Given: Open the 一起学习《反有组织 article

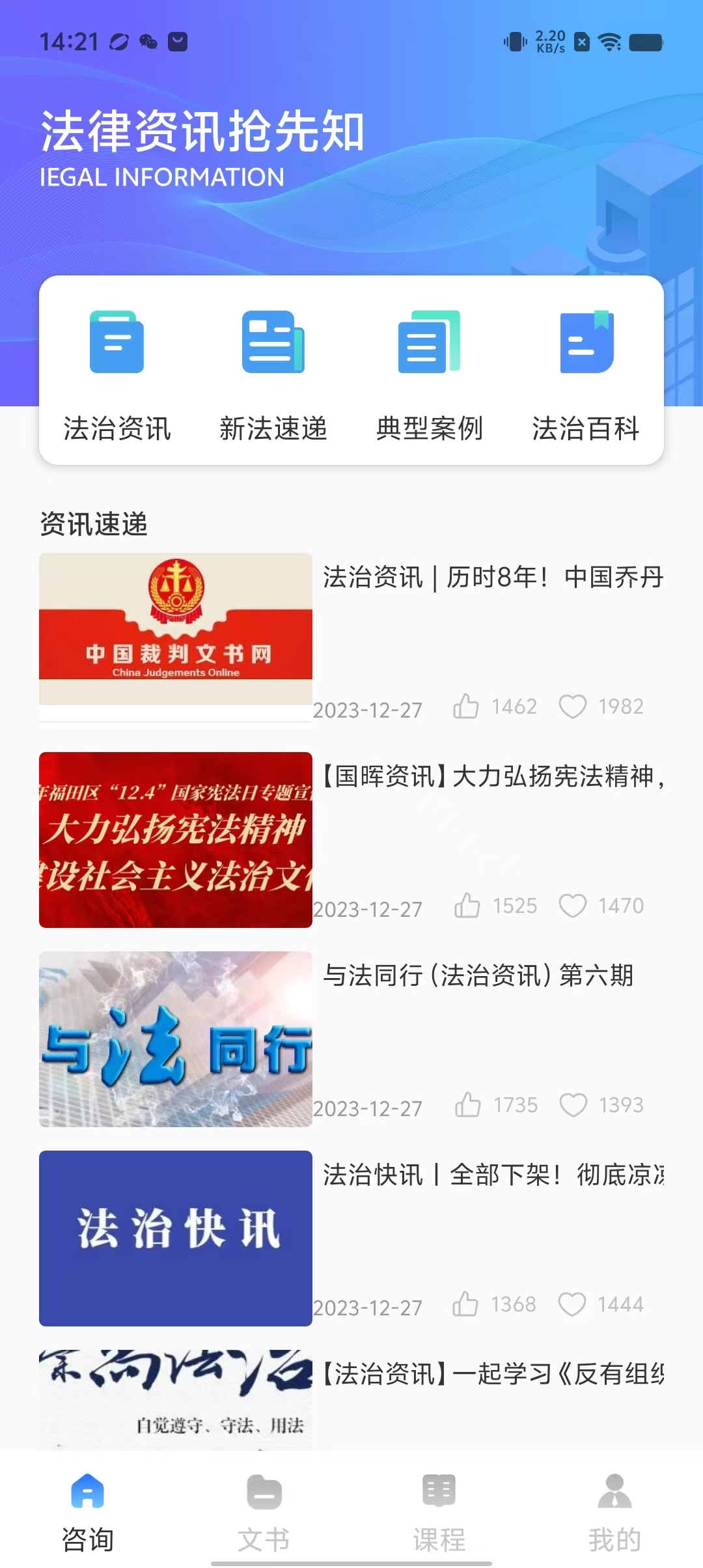Looking at the screenshot, I should point(493,1375).
